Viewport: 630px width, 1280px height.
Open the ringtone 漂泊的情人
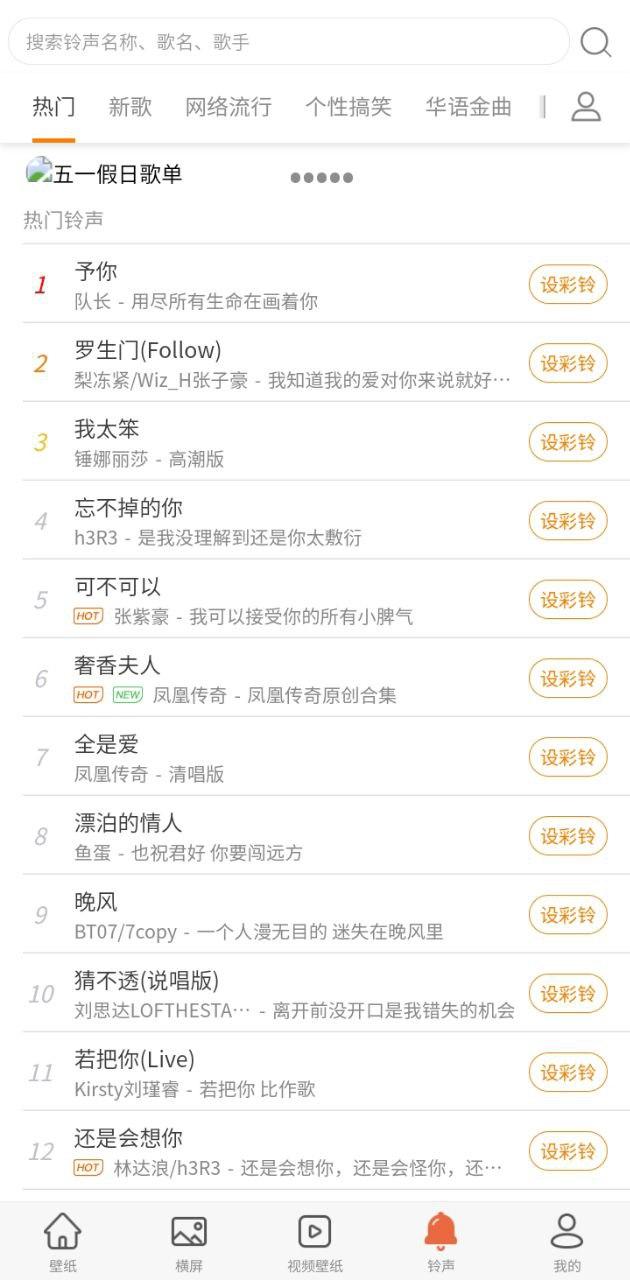pyautogui.click(x=128, y=823)
